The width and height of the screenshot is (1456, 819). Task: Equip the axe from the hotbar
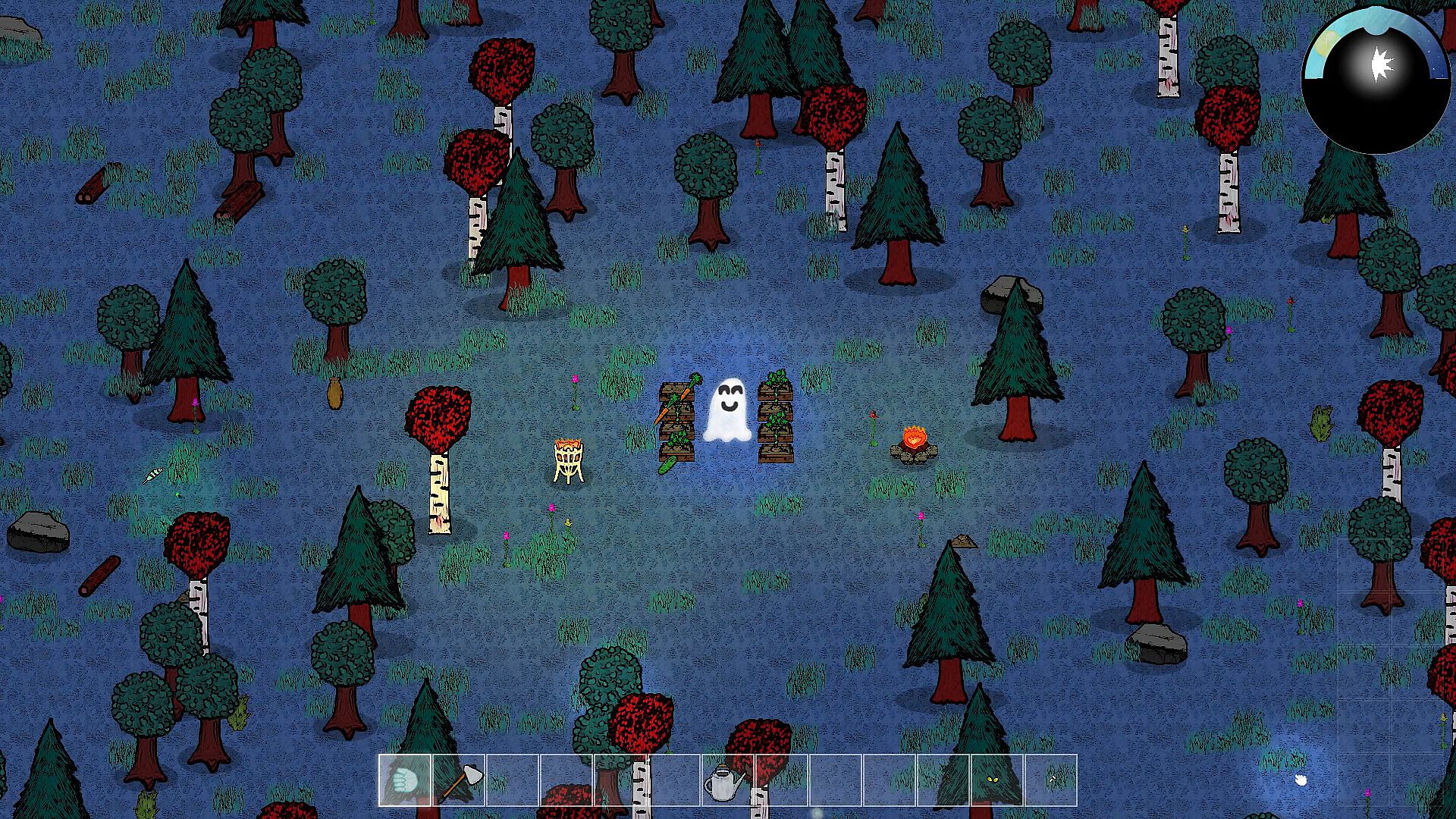click(459, 780)
